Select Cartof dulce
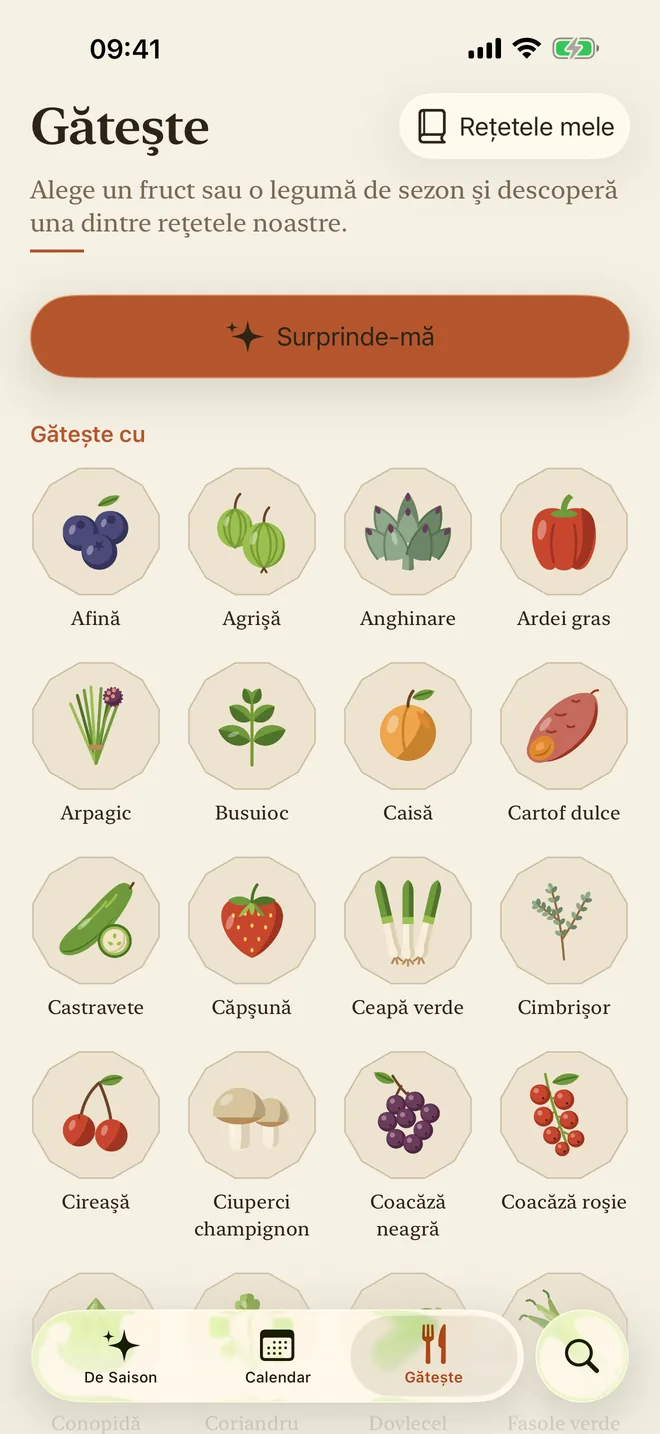The width and height of the screenshot is (660, 1434). click(564, 743)
